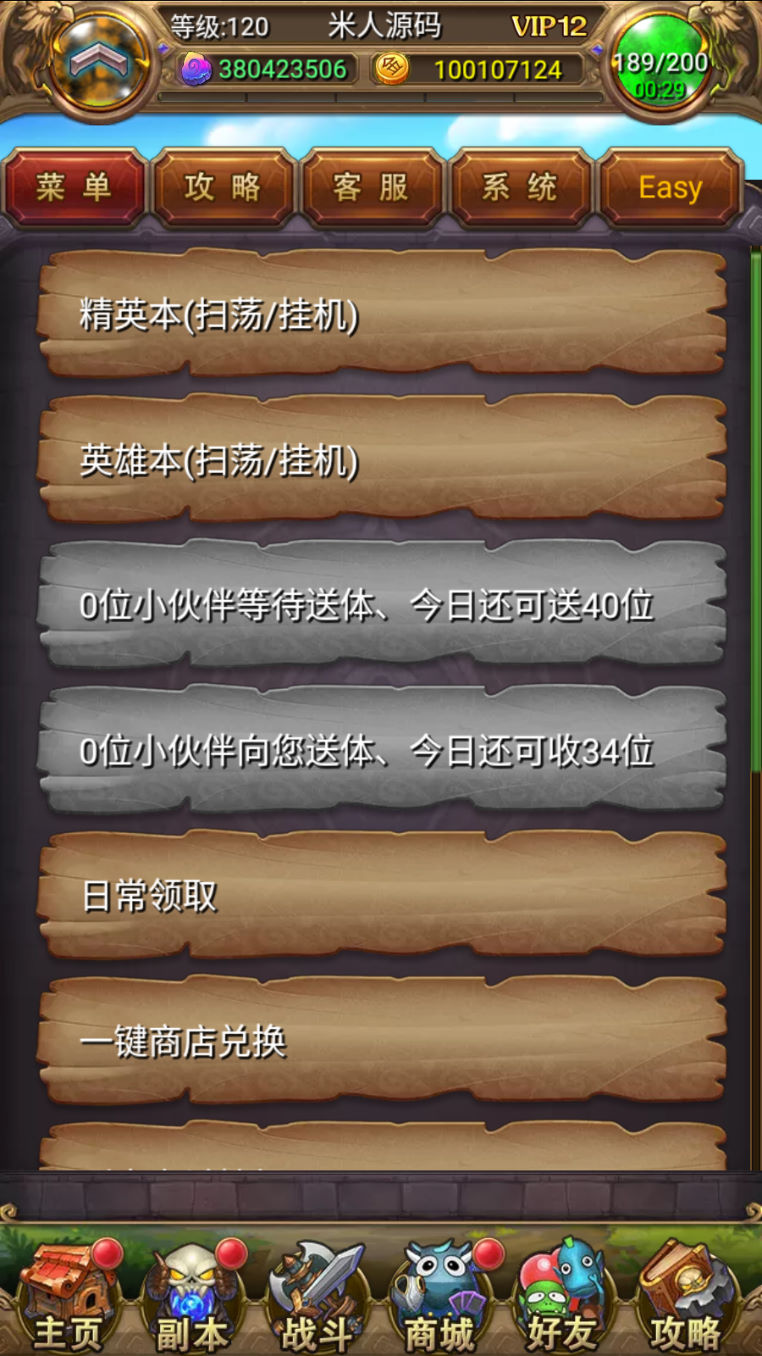
Task: Select the Easy tab
Action: 670,188
